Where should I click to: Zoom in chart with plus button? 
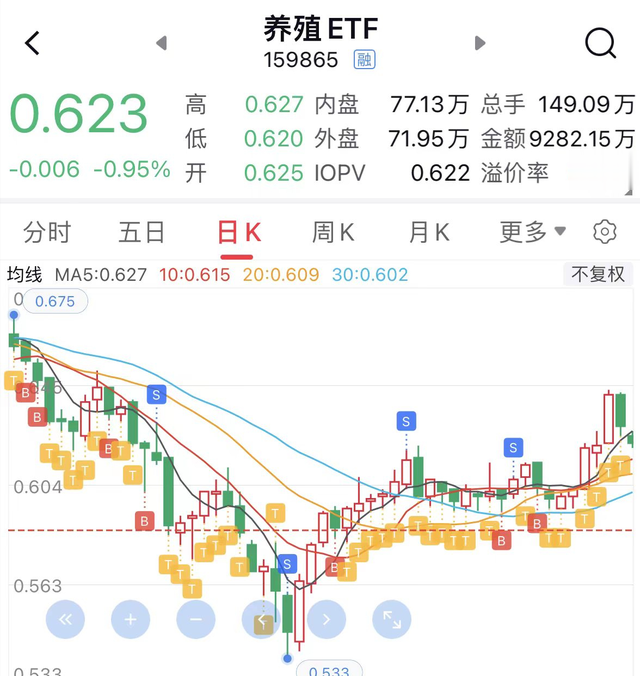tap(131, 619)
